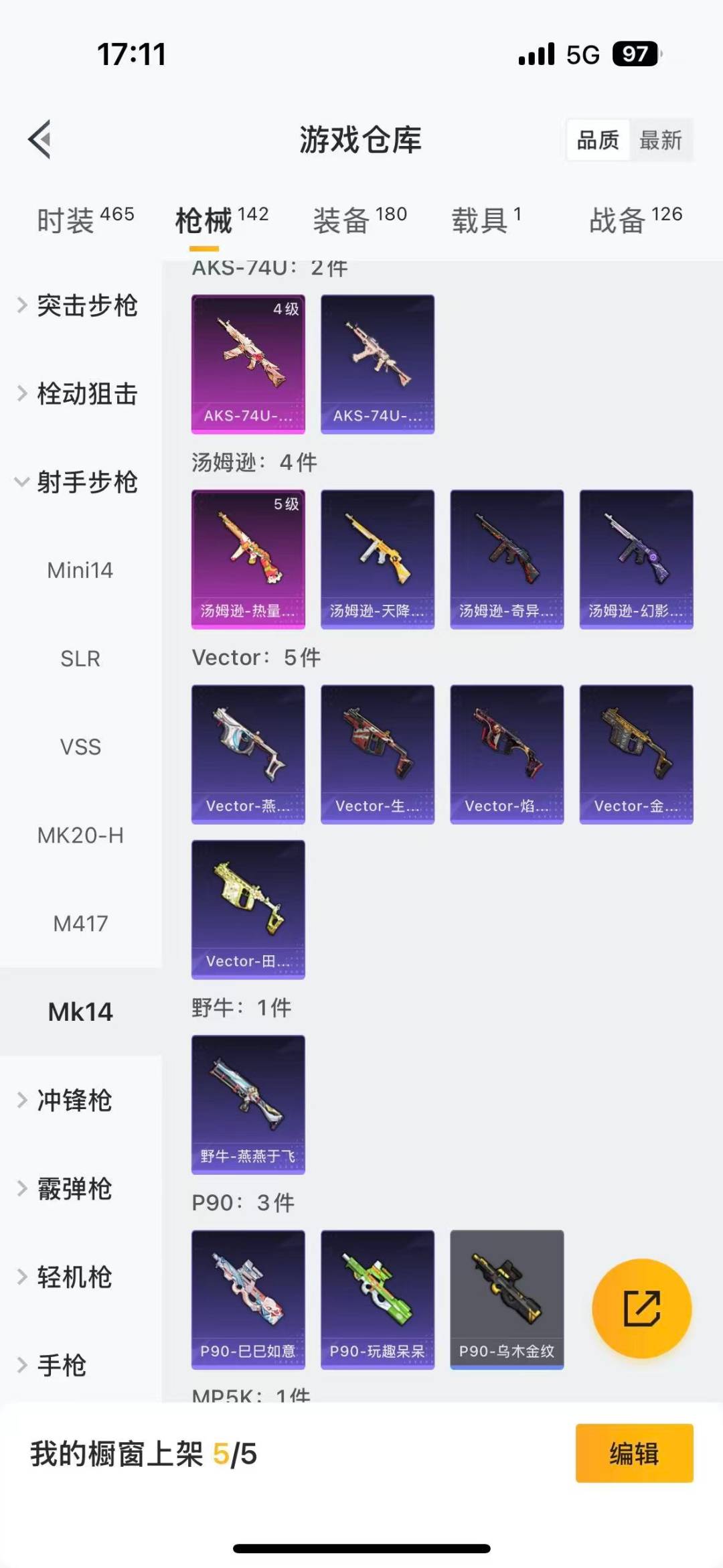Select Mk14 in the sidebar
Image resolution: width=723 pixels, height=1568 pixels.
[x=80, y=1012]
